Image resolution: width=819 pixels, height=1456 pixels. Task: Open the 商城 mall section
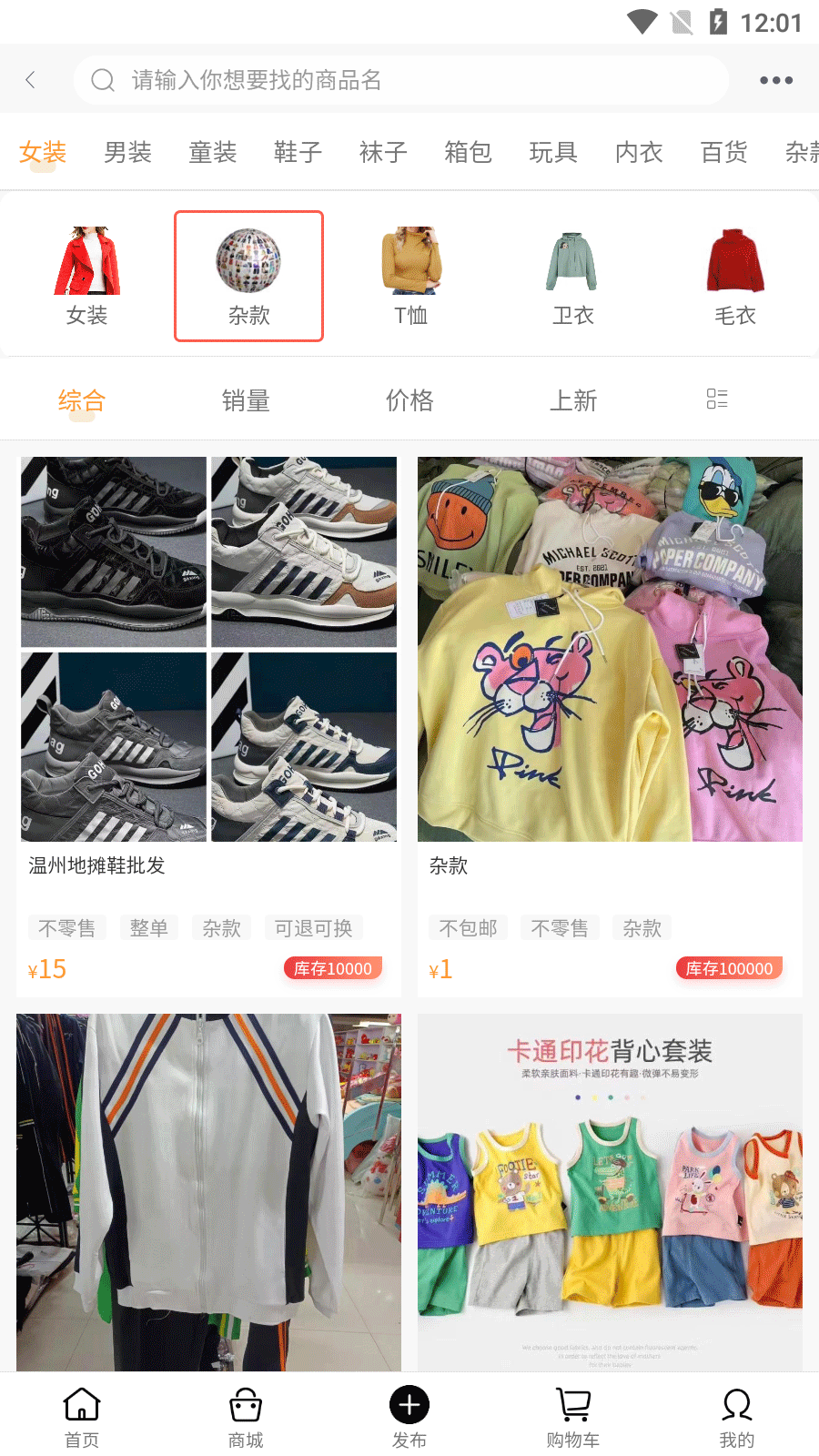pyautogui.click(x=245, y=1413)
